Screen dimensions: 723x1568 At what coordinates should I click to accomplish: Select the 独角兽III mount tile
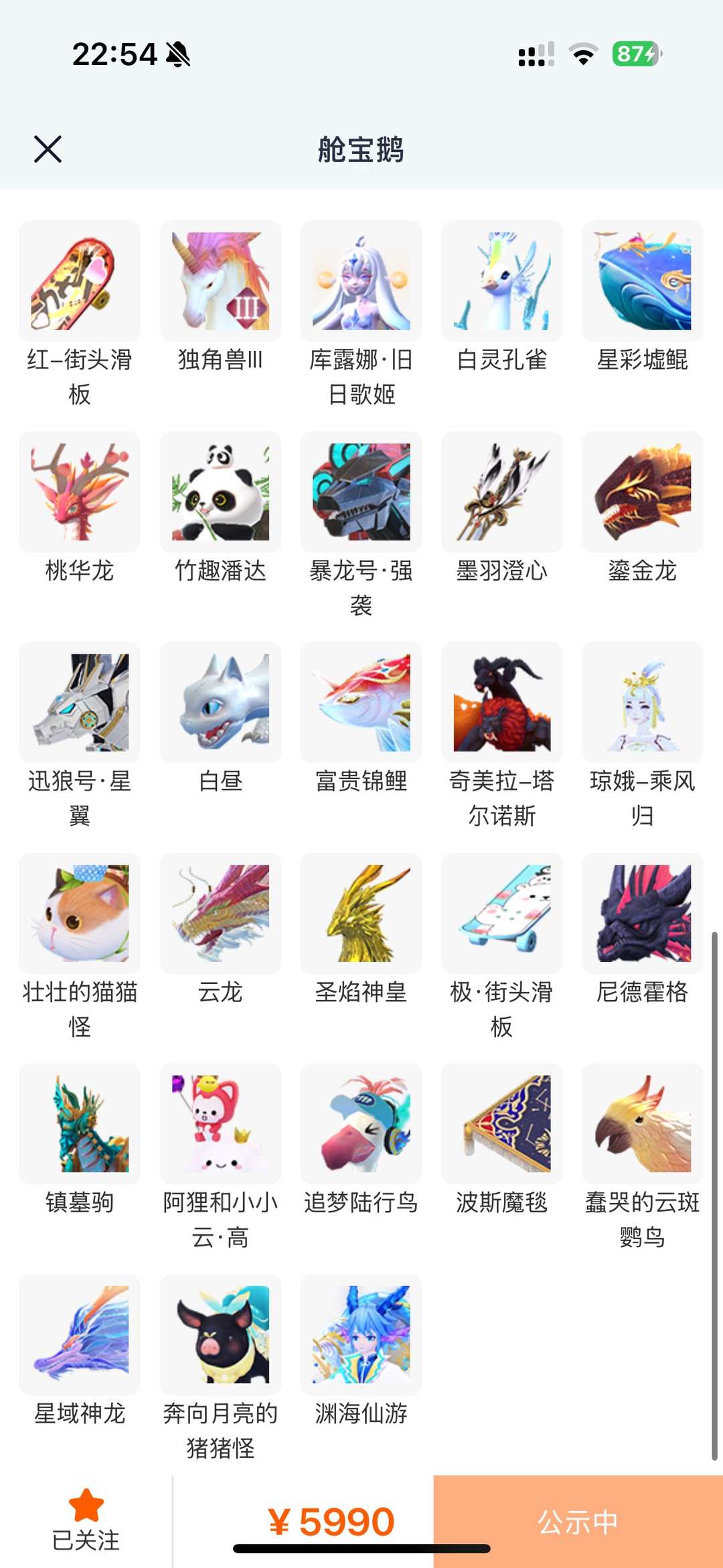click(220, 281)
